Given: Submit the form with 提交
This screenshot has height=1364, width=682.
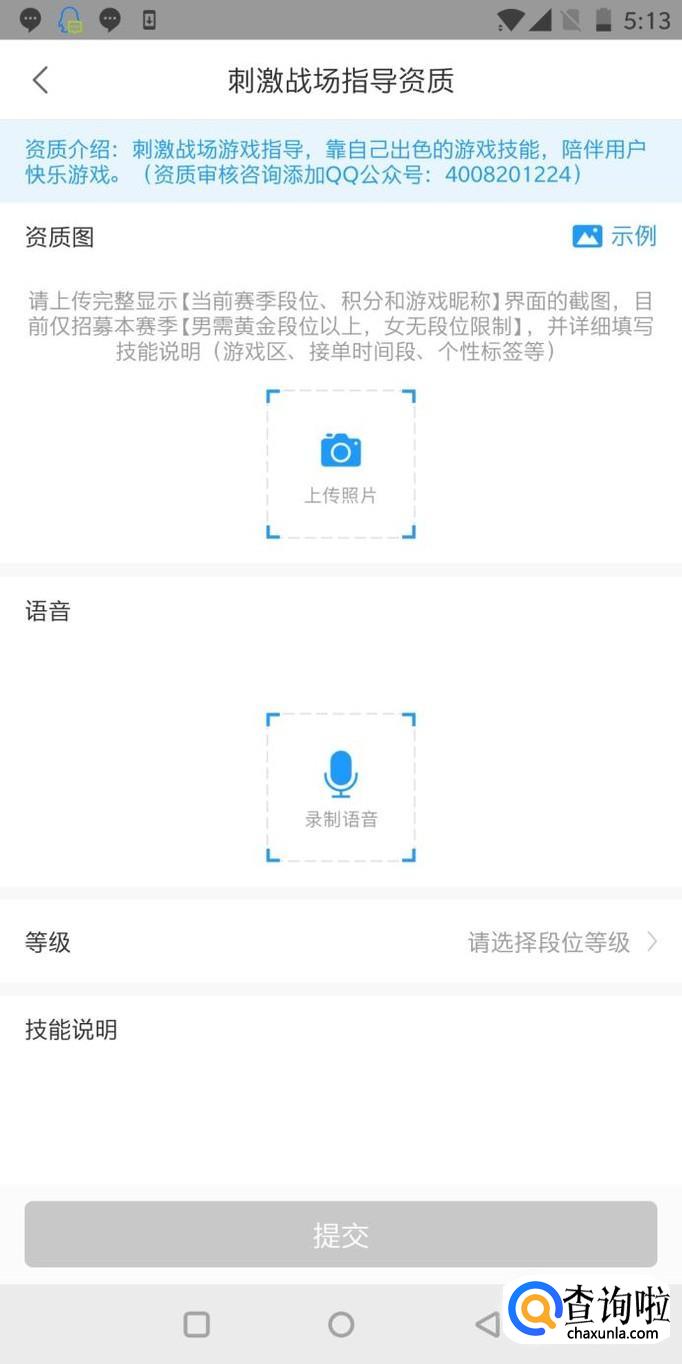Looking at the screenshot, I should tap(341, 1235).
